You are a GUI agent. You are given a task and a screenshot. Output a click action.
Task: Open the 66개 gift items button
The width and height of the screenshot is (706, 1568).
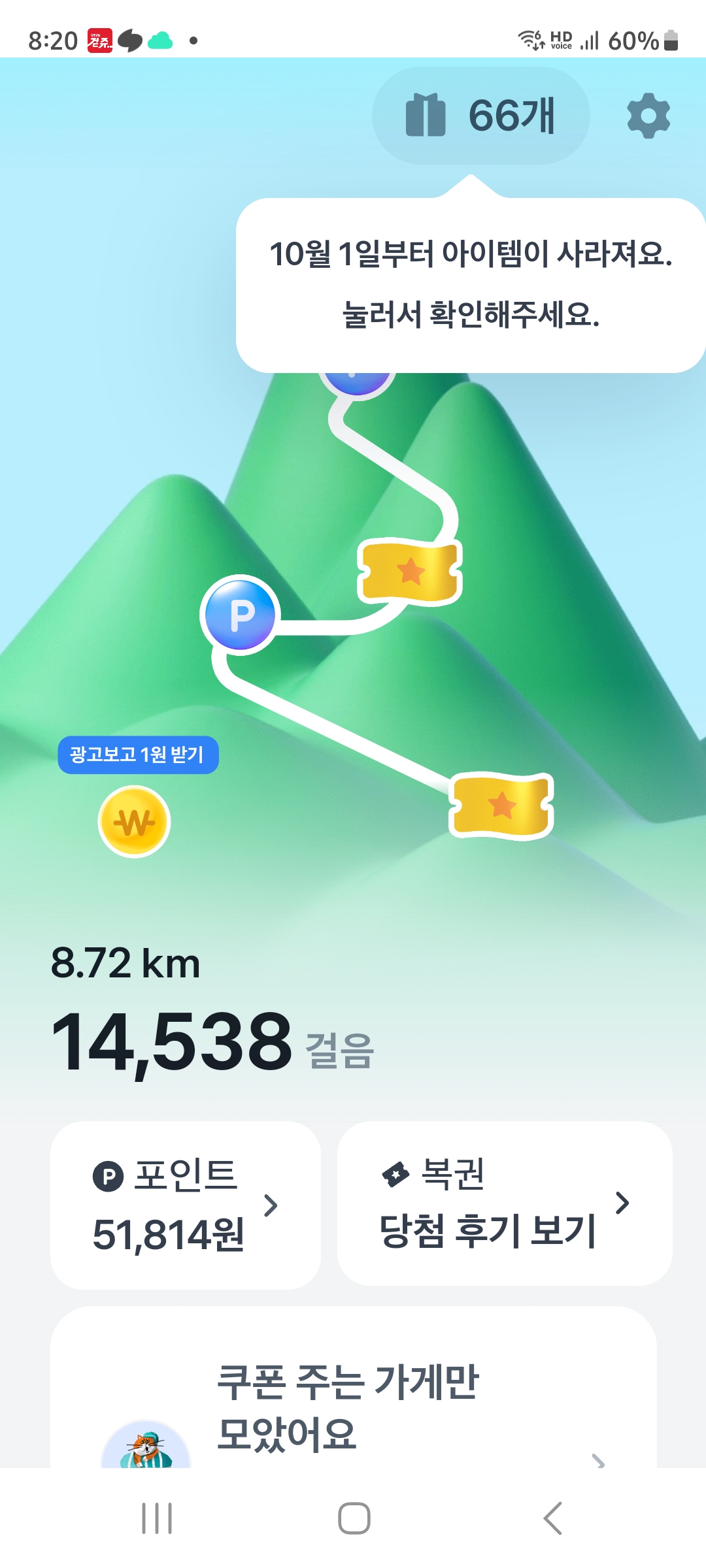point(480,116)
